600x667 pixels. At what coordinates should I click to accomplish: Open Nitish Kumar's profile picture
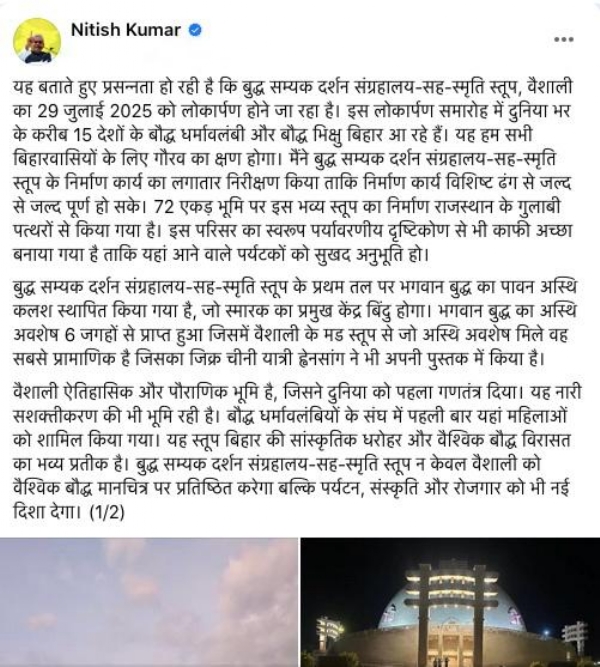point(37,41)
